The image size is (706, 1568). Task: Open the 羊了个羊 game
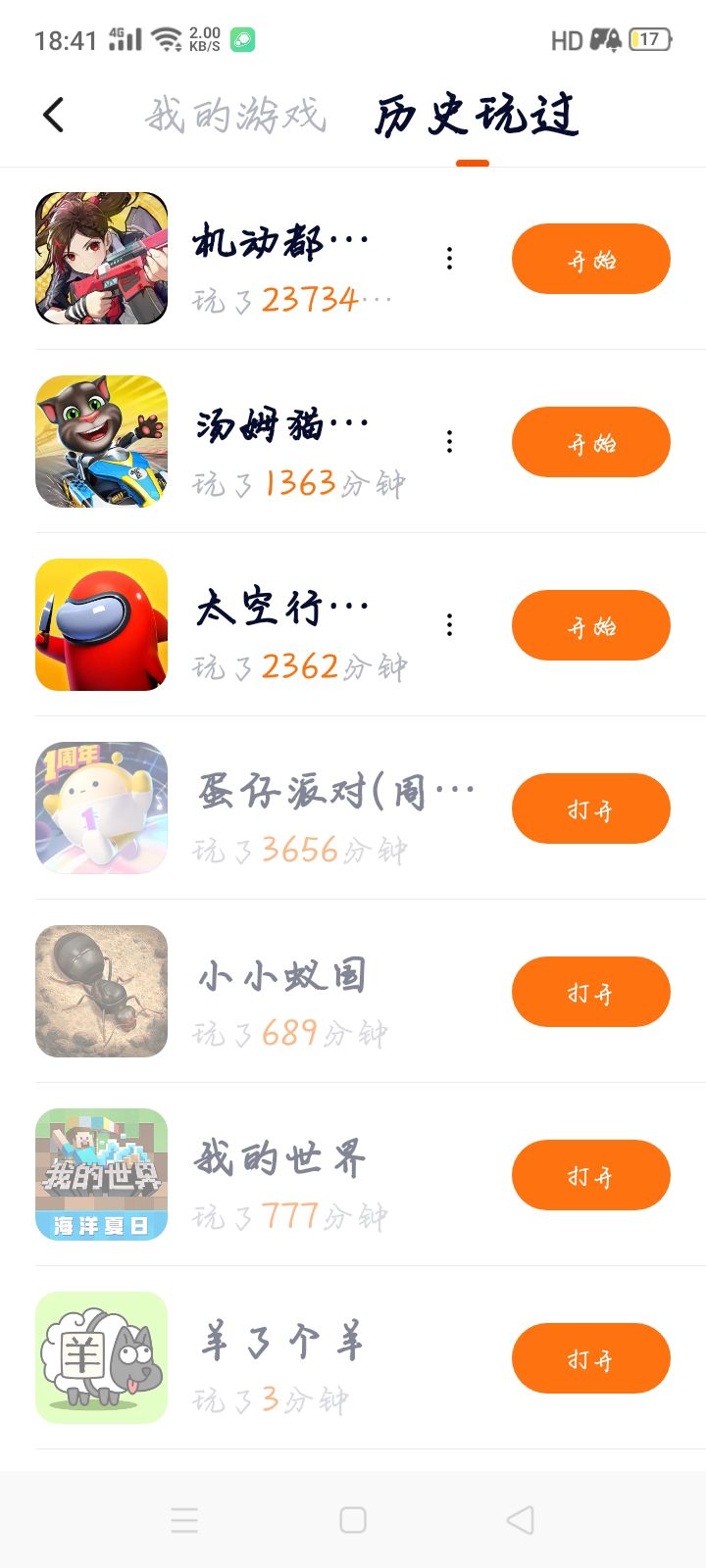point(590,1358)
